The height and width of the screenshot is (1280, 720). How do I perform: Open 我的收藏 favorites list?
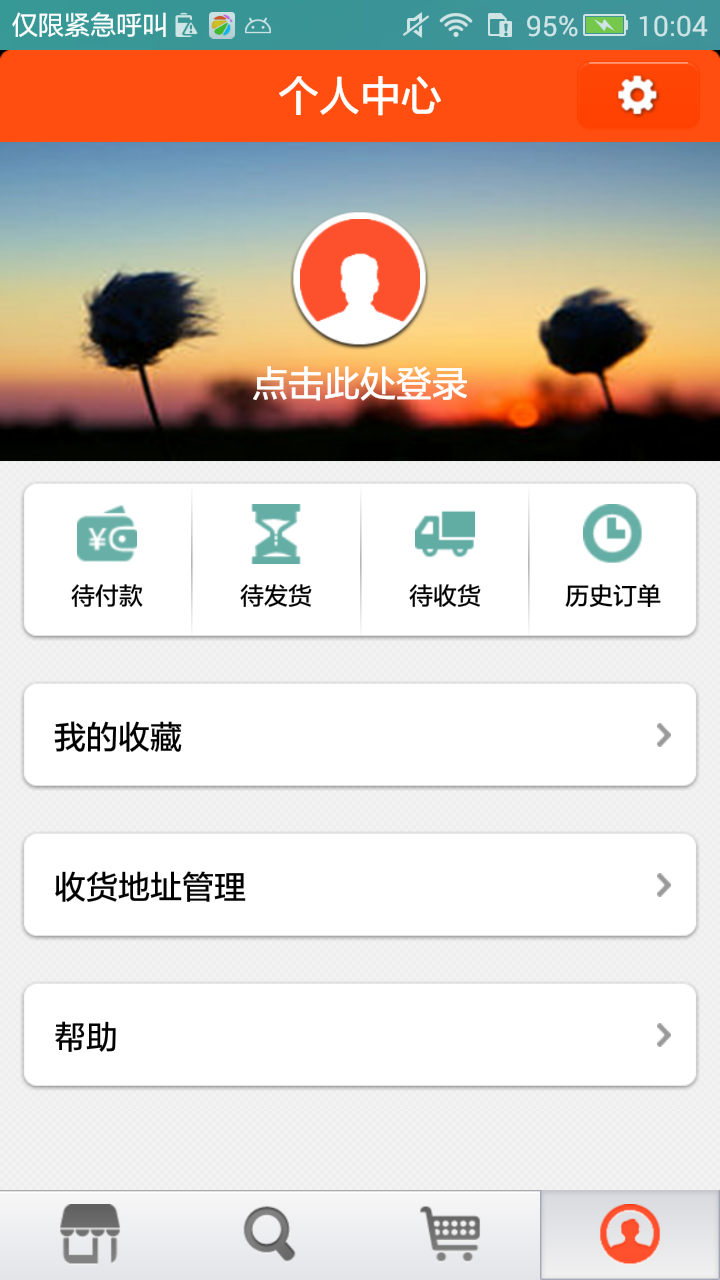coord(360,735)
